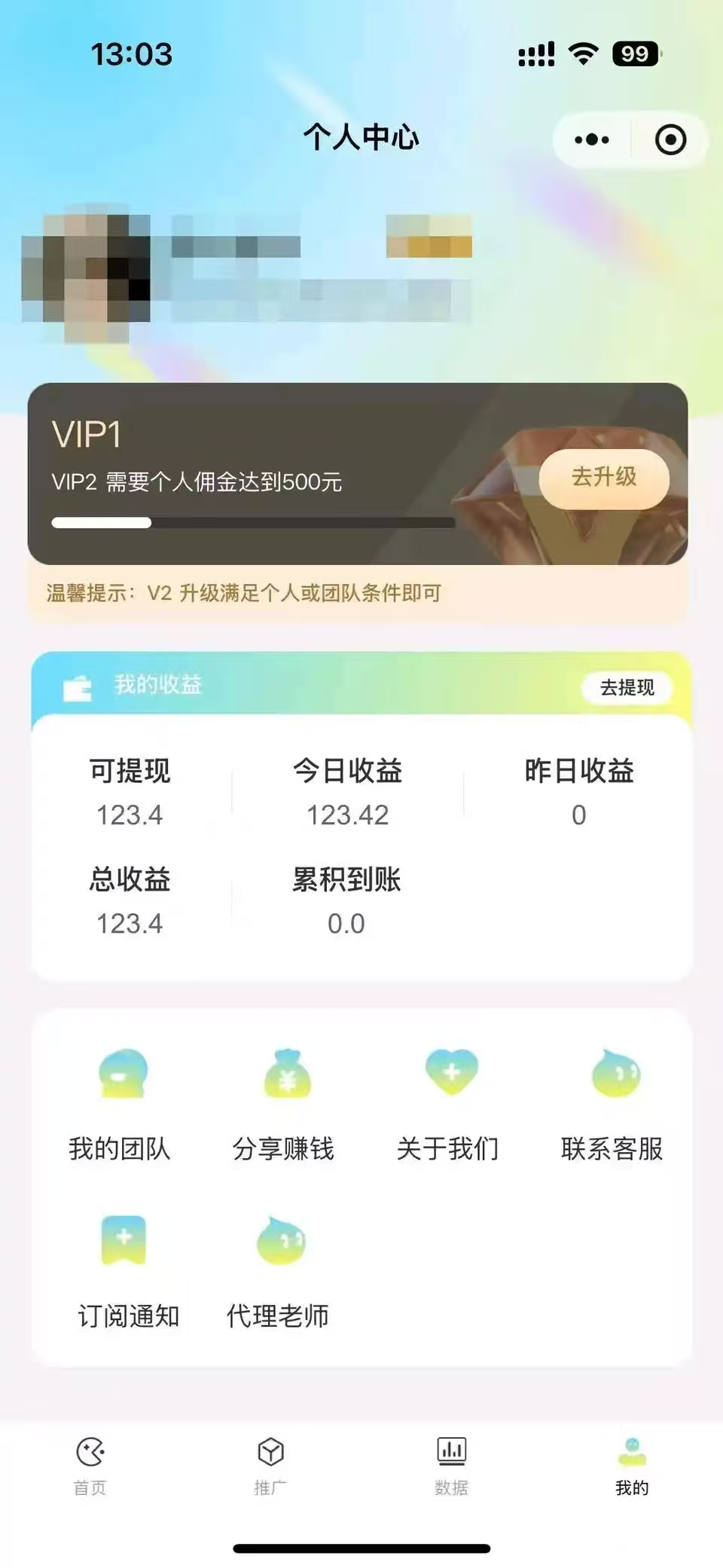Screen dimensions: 723x1568
Task: Open the mini program more-options menu
Action: [592, 140]
